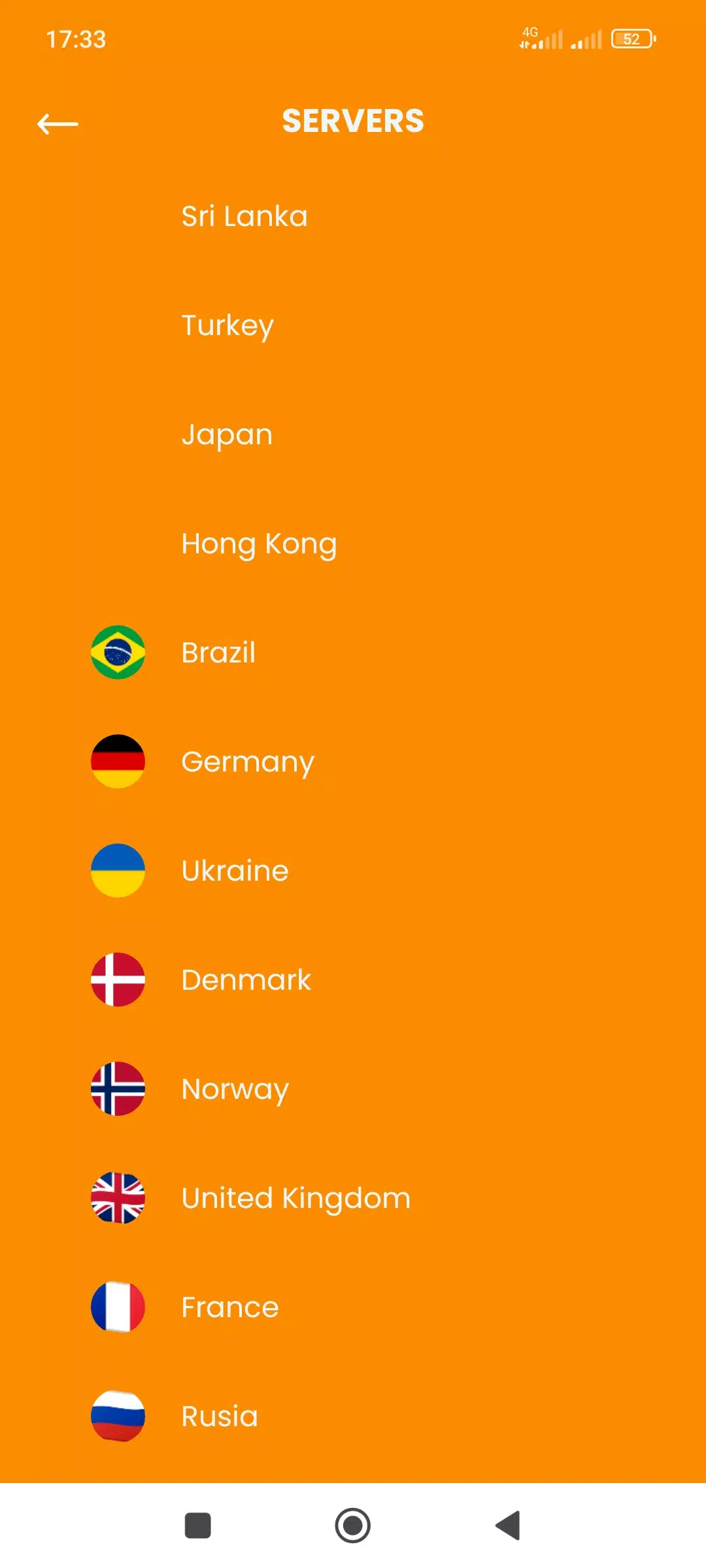Choose the Germany server
Viewport: 706px width, 1568px height.
(x=353, y=762)
